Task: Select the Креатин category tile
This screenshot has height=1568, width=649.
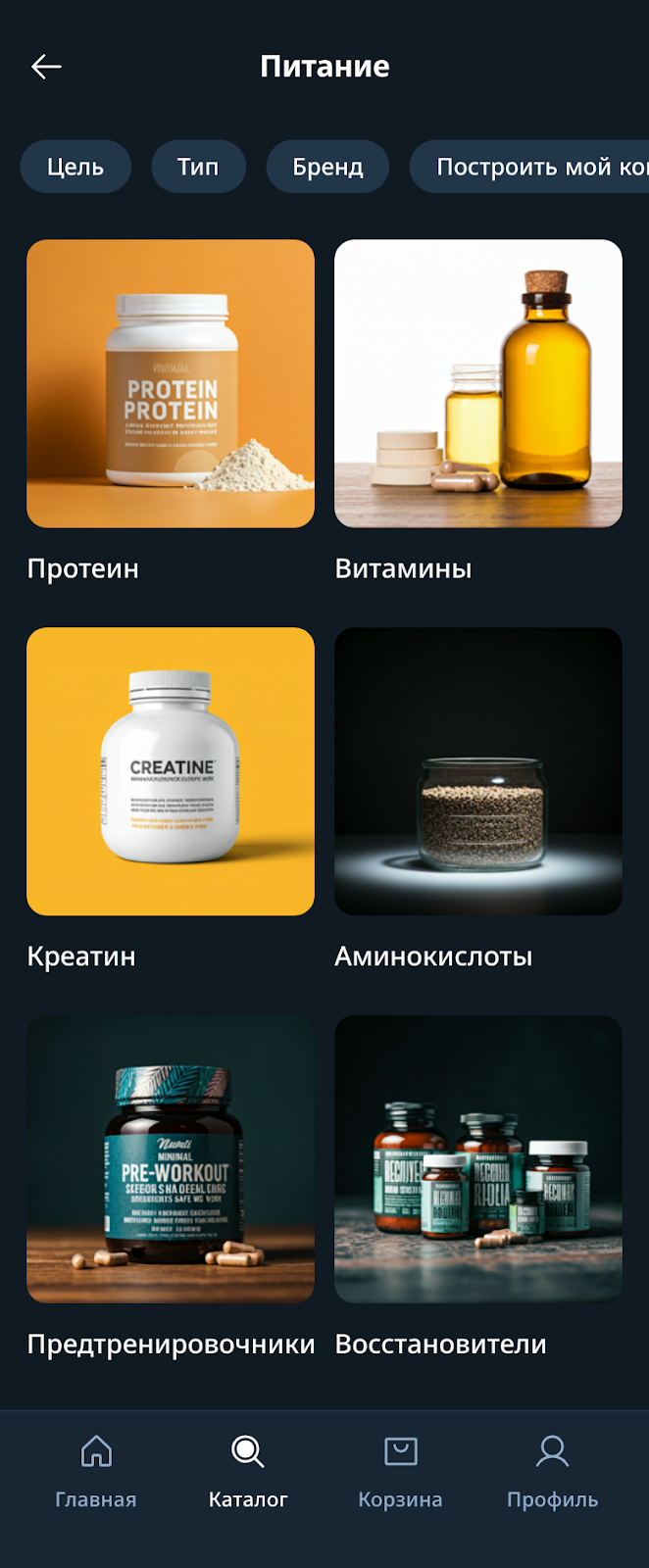Action: (x=171, y=771)
